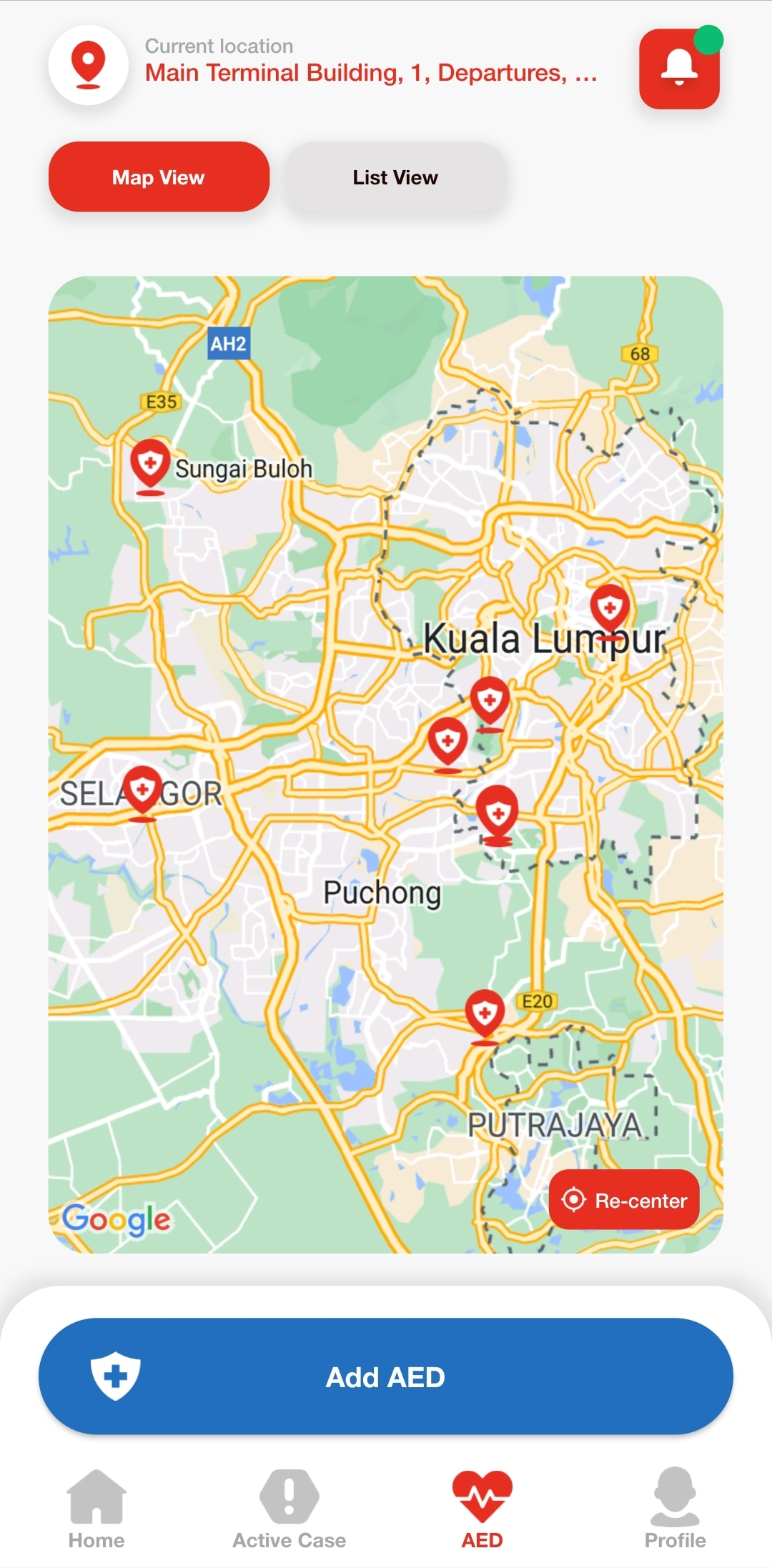772x1568 pixels.
Task: Select the AED marker above Kuala Lumpur label
Action: (610, 610)
